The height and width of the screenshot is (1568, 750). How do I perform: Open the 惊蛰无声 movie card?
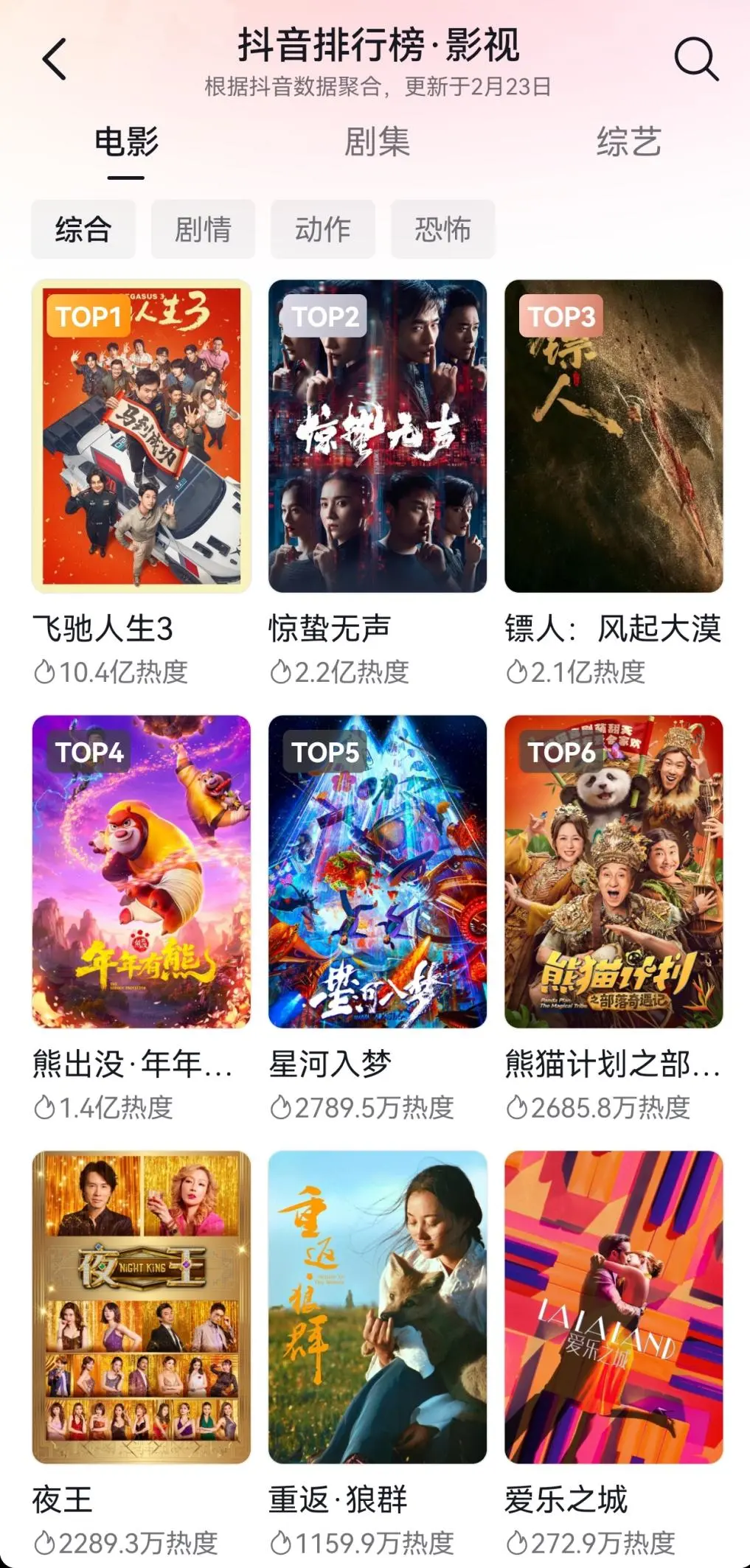point(378,436)
